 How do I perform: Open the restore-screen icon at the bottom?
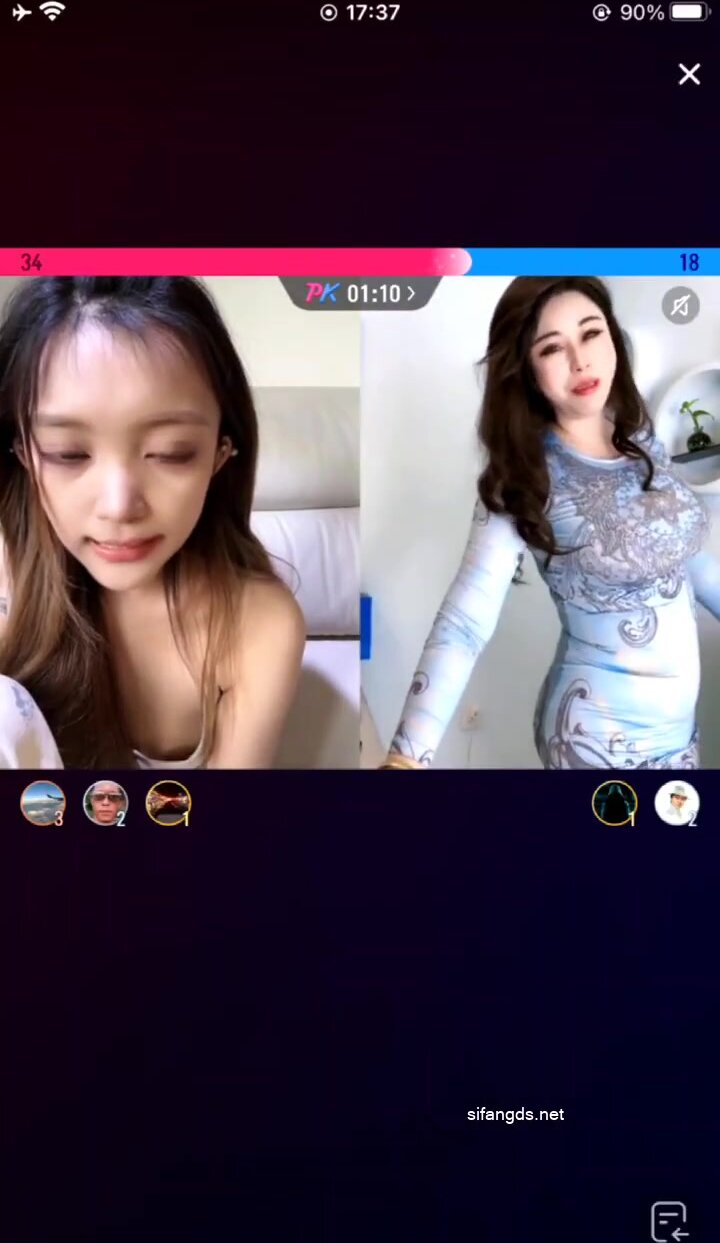669,1220
